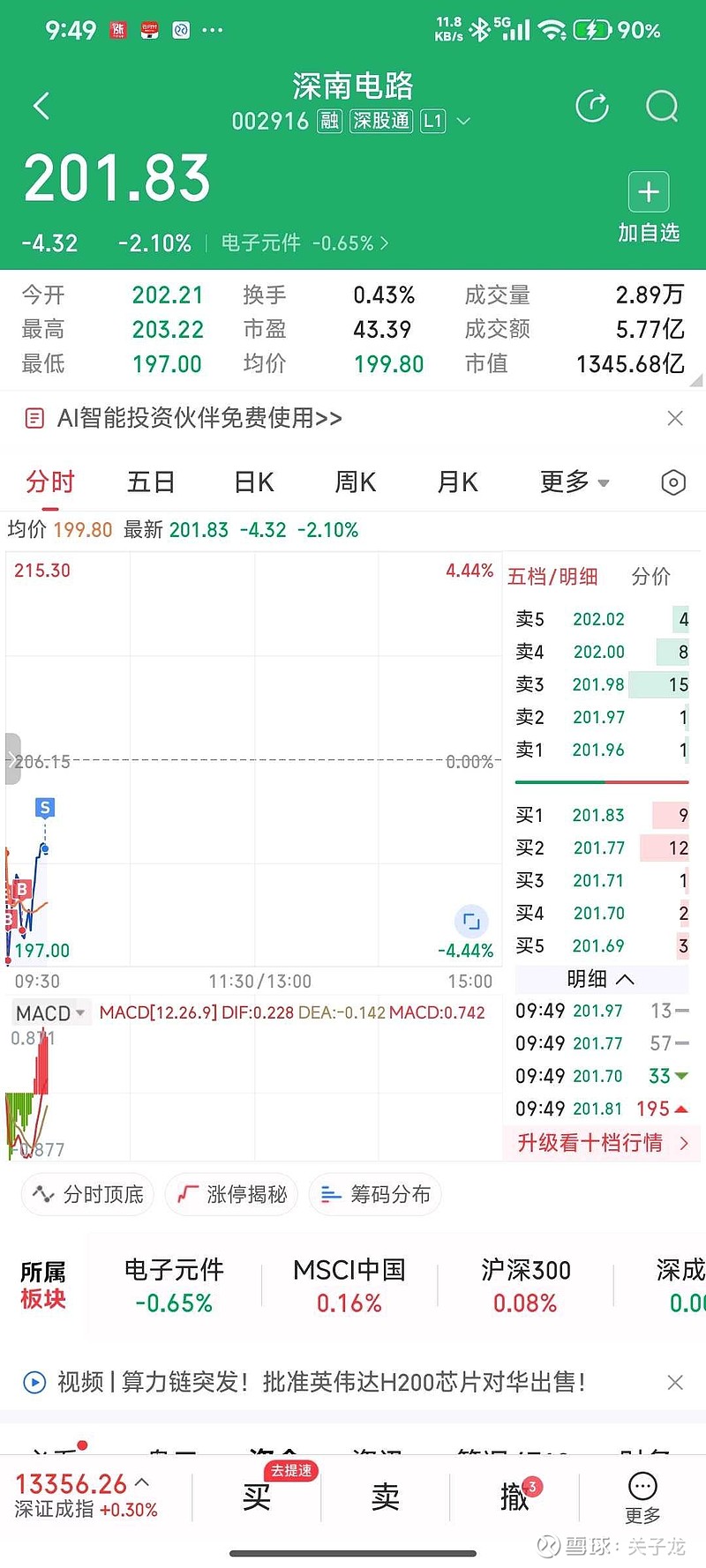This screenshot has height=1568, width=706.
Task: Tap the chart settings icon right of 更多
Action: pos(672,482)
